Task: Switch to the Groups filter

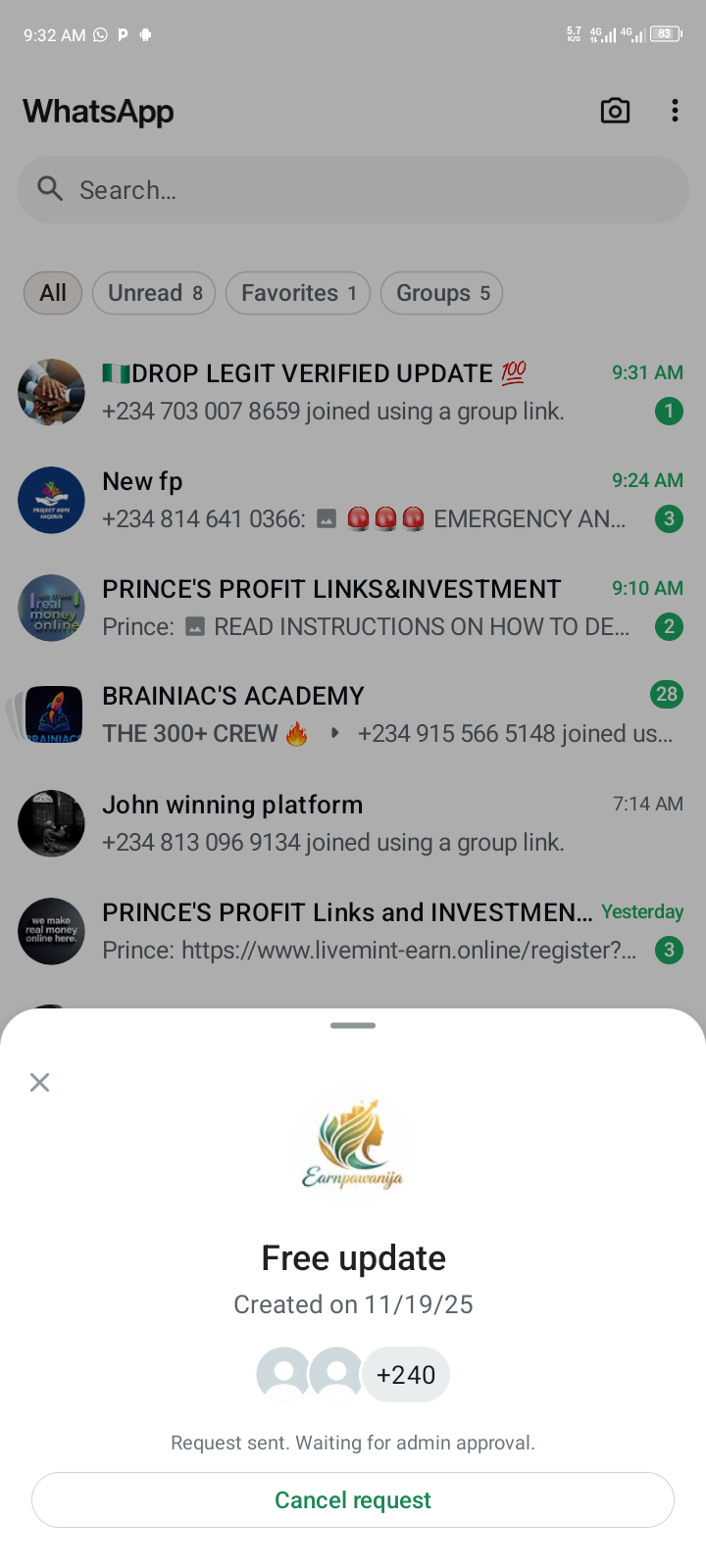Action: pos(441,293)
